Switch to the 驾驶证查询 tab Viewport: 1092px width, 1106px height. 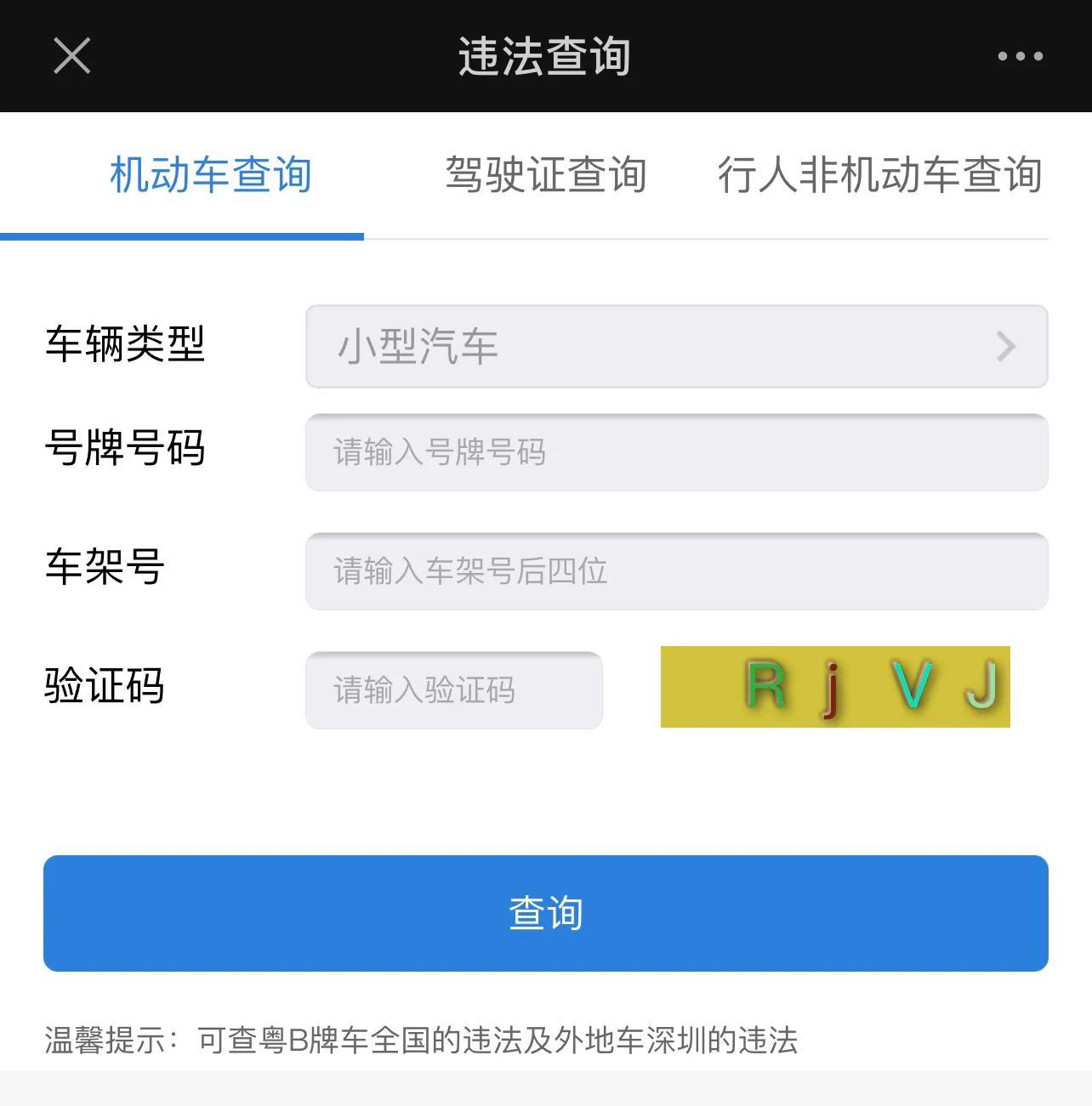point(545,175)
